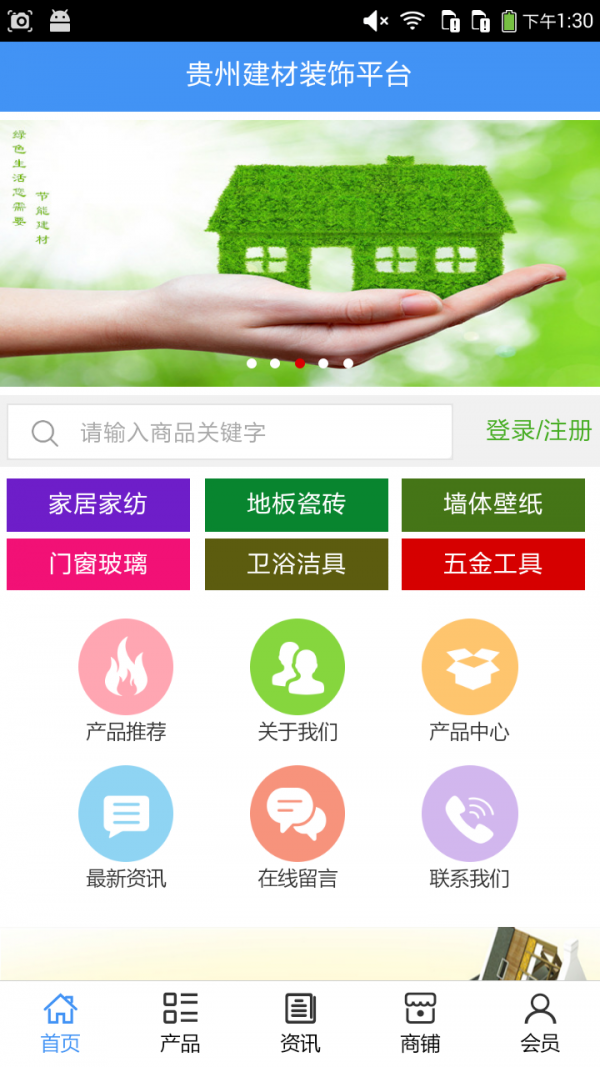The height and width of the screenshot is (1067, 600).
Task: Open 在线留言 message board
Action: point(297,814)
